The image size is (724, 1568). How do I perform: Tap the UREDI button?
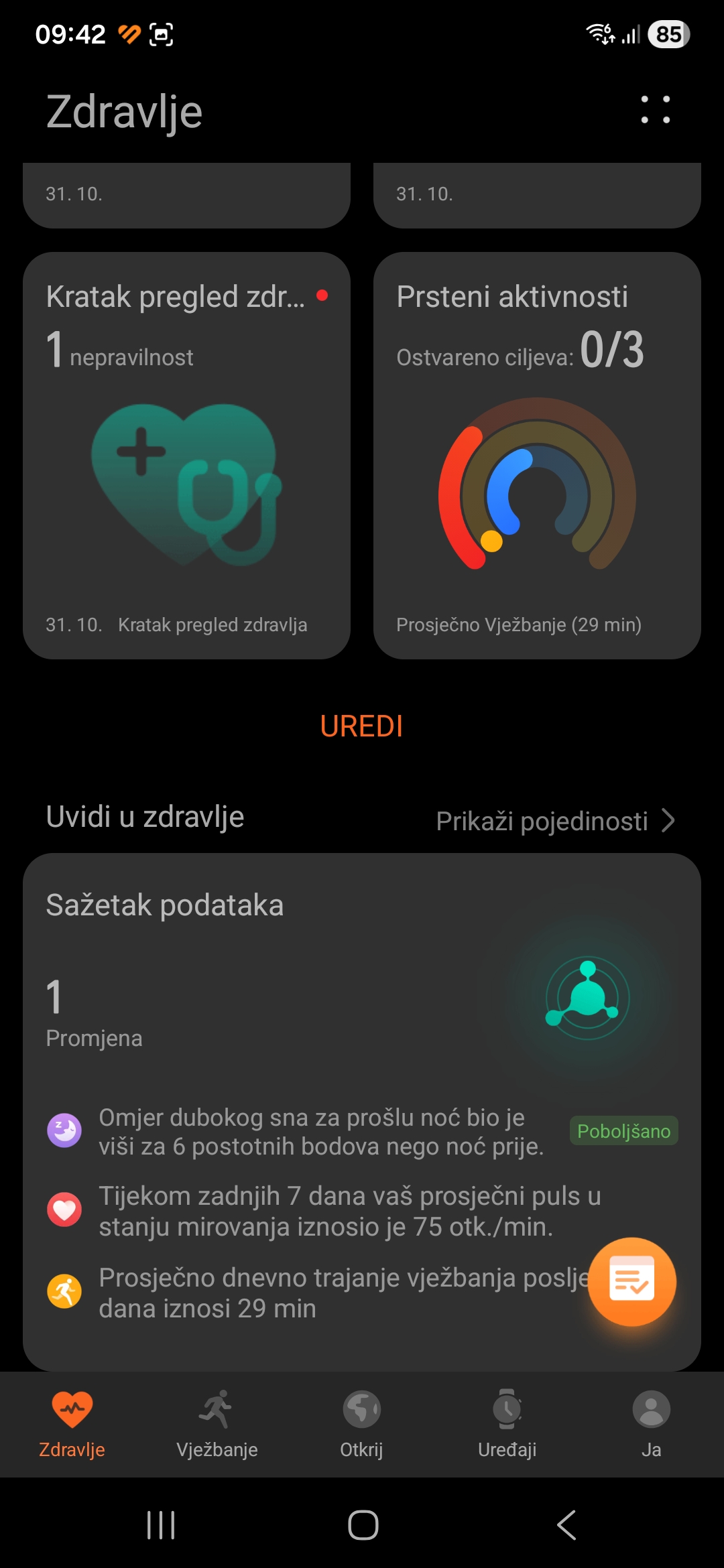tap(361, 726)
